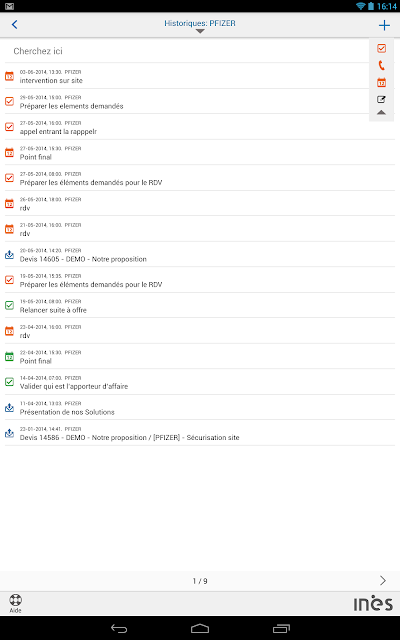Focus the Cherchez ici search field
The height and width of the screenshot is (640, 400).
tap(186, 51)
